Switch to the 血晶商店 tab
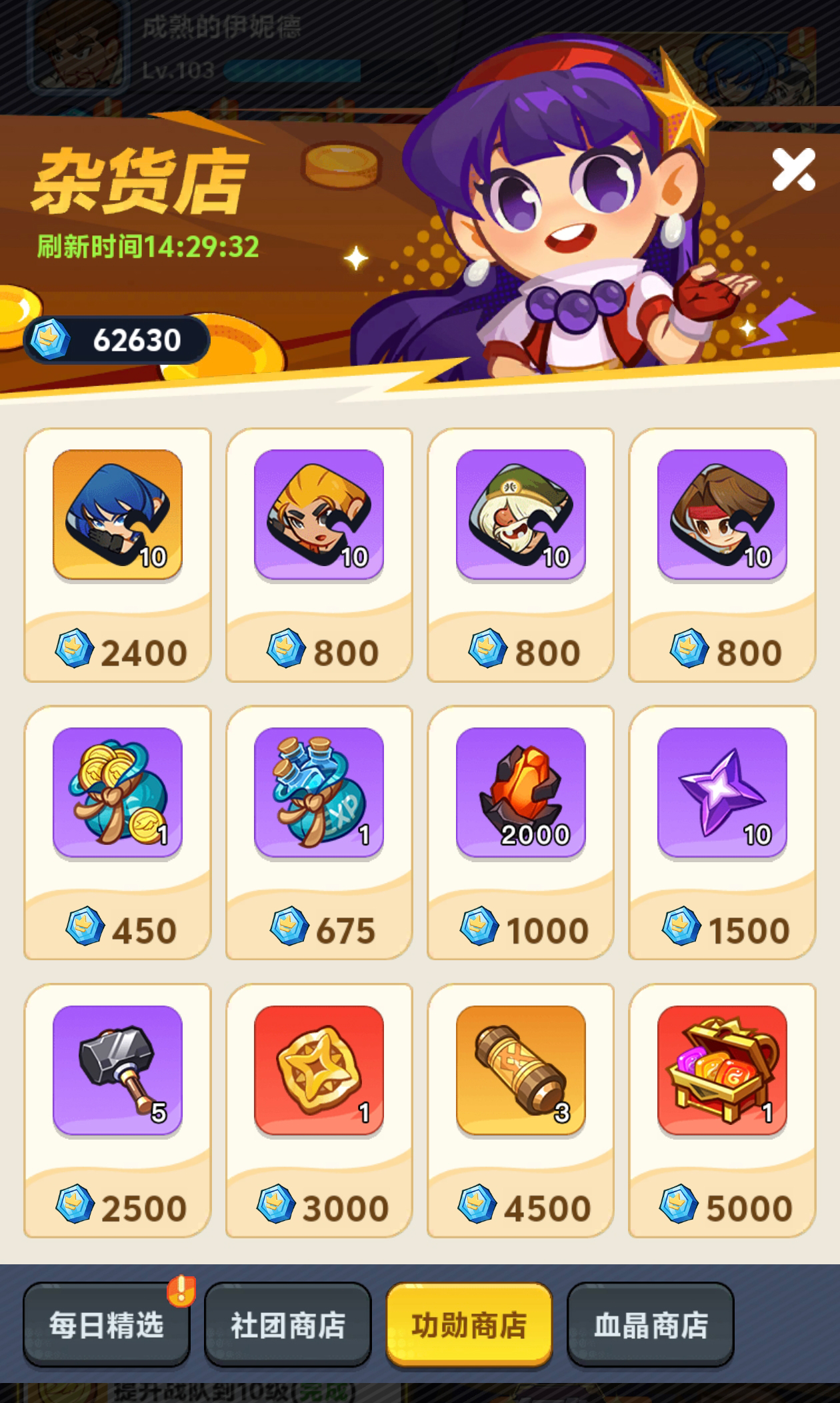This screenshot has height=1403, width=840. tap(650, 1324)
